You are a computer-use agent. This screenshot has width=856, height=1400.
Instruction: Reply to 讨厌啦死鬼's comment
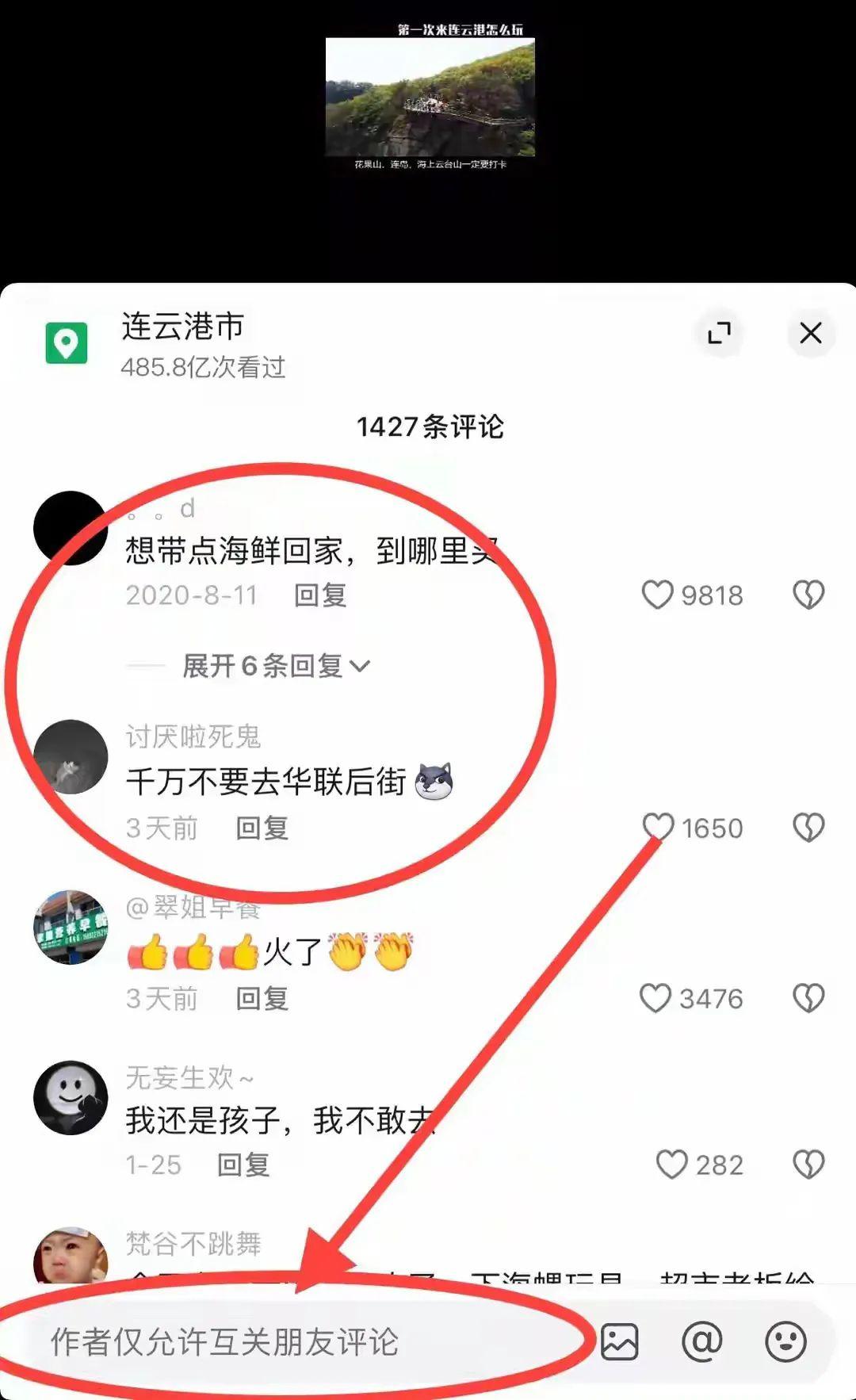click(262, 828)
